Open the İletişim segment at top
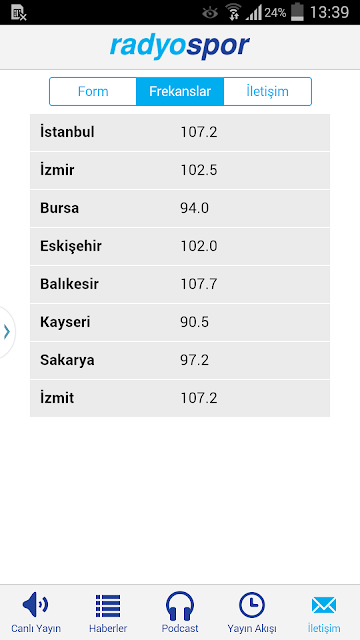Viewport: 360px width, 640px height. pyautogui.click(x=267, y=91)
